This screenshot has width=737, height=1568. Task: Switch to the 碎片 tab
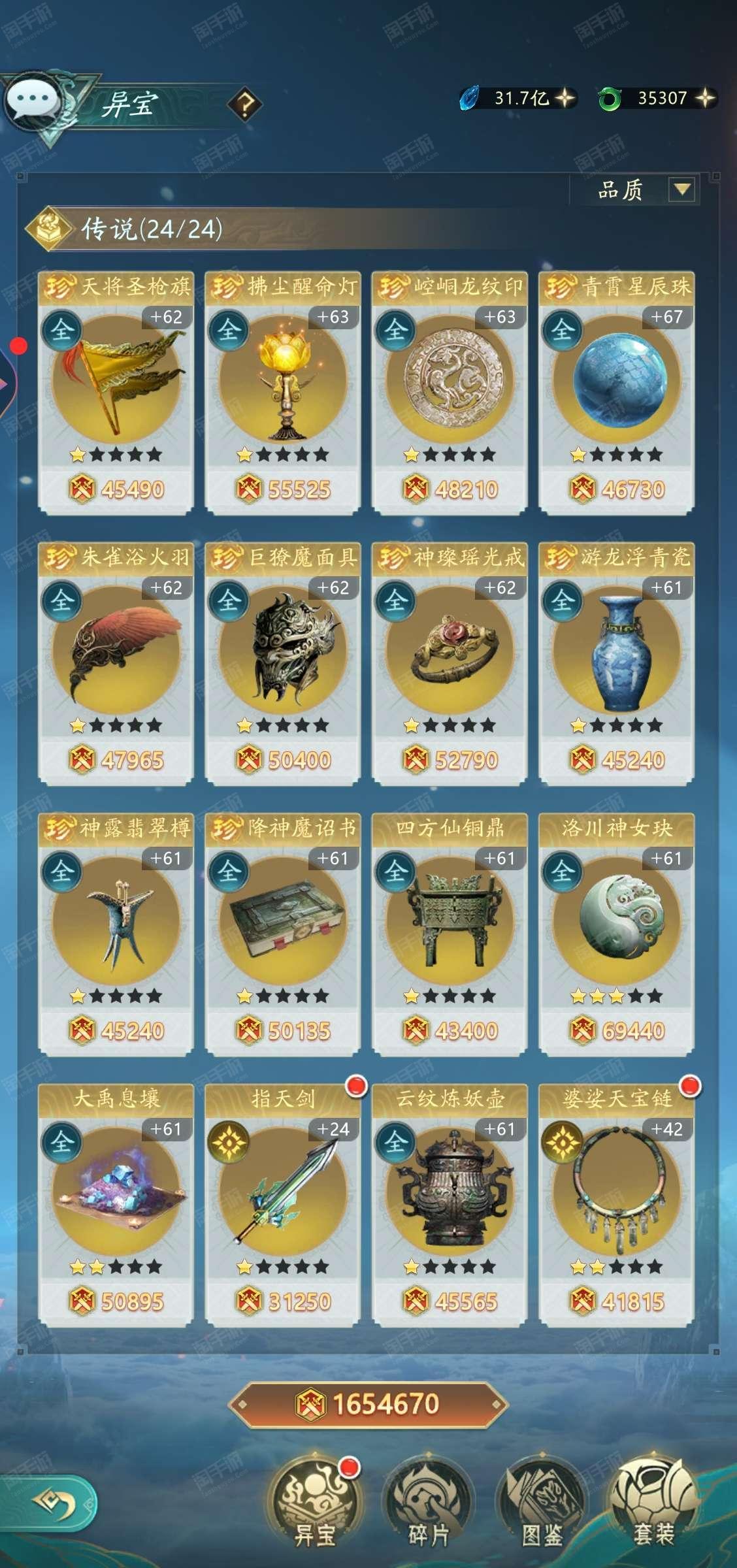[x=428, y=1503]
